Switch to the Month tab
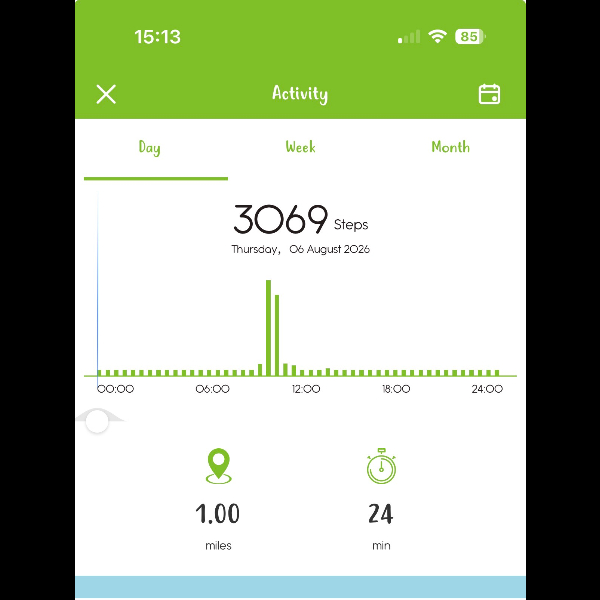 (450, 147)
